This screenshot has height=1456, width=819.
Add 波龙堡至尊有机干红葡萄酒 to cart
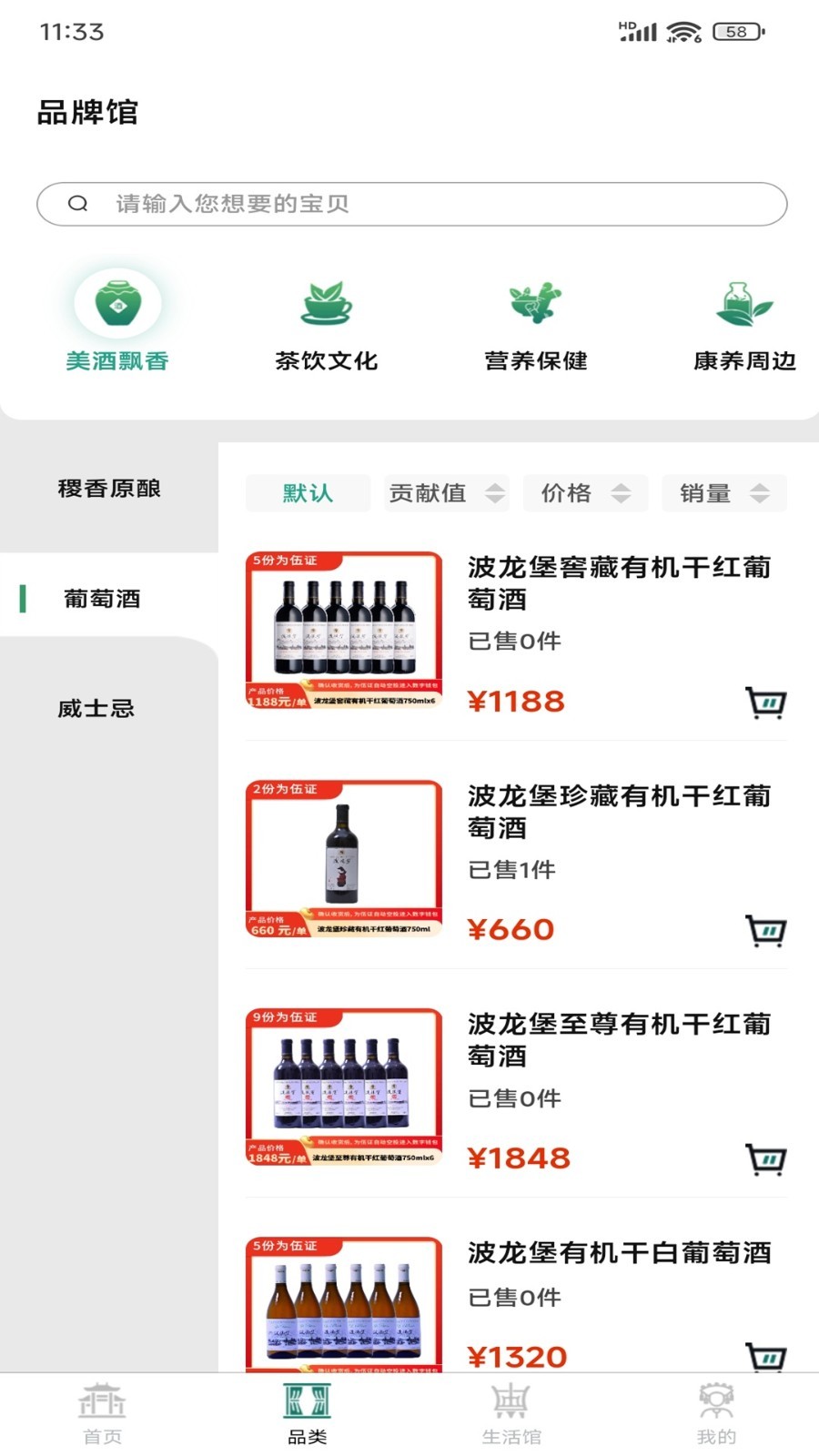(765, 1159)
